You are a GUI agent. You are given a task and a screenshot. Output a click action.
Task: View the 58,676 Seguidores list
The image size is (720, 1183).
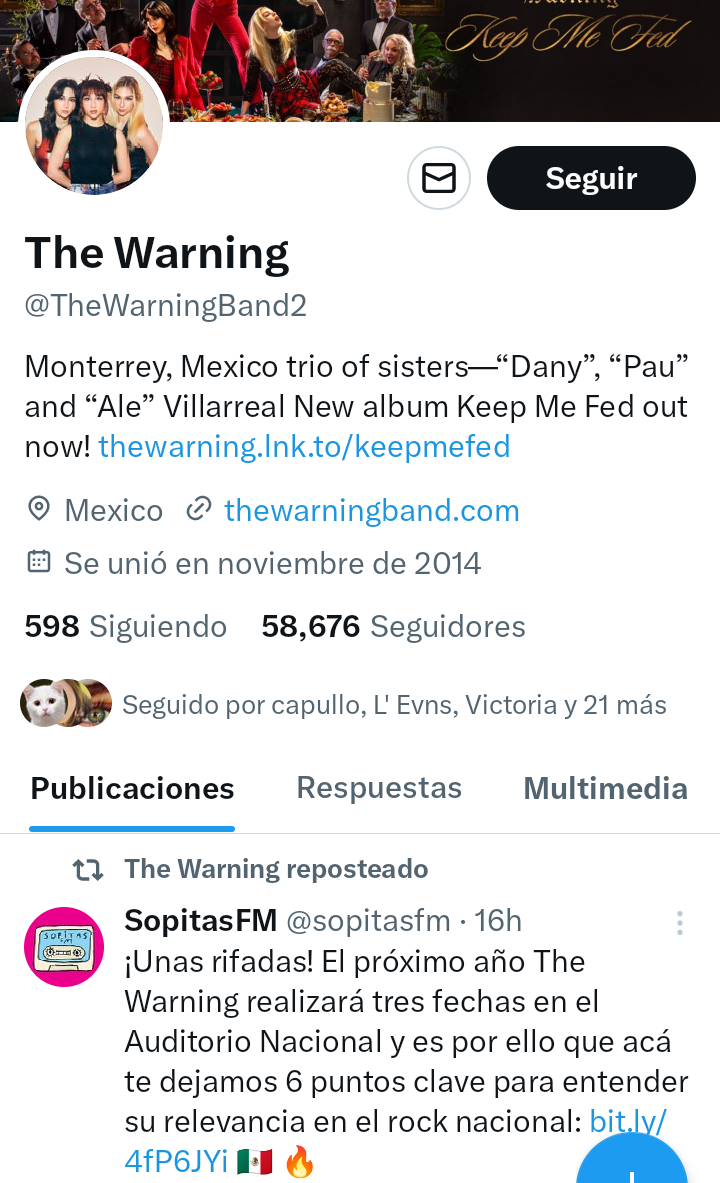pos(393,627)
